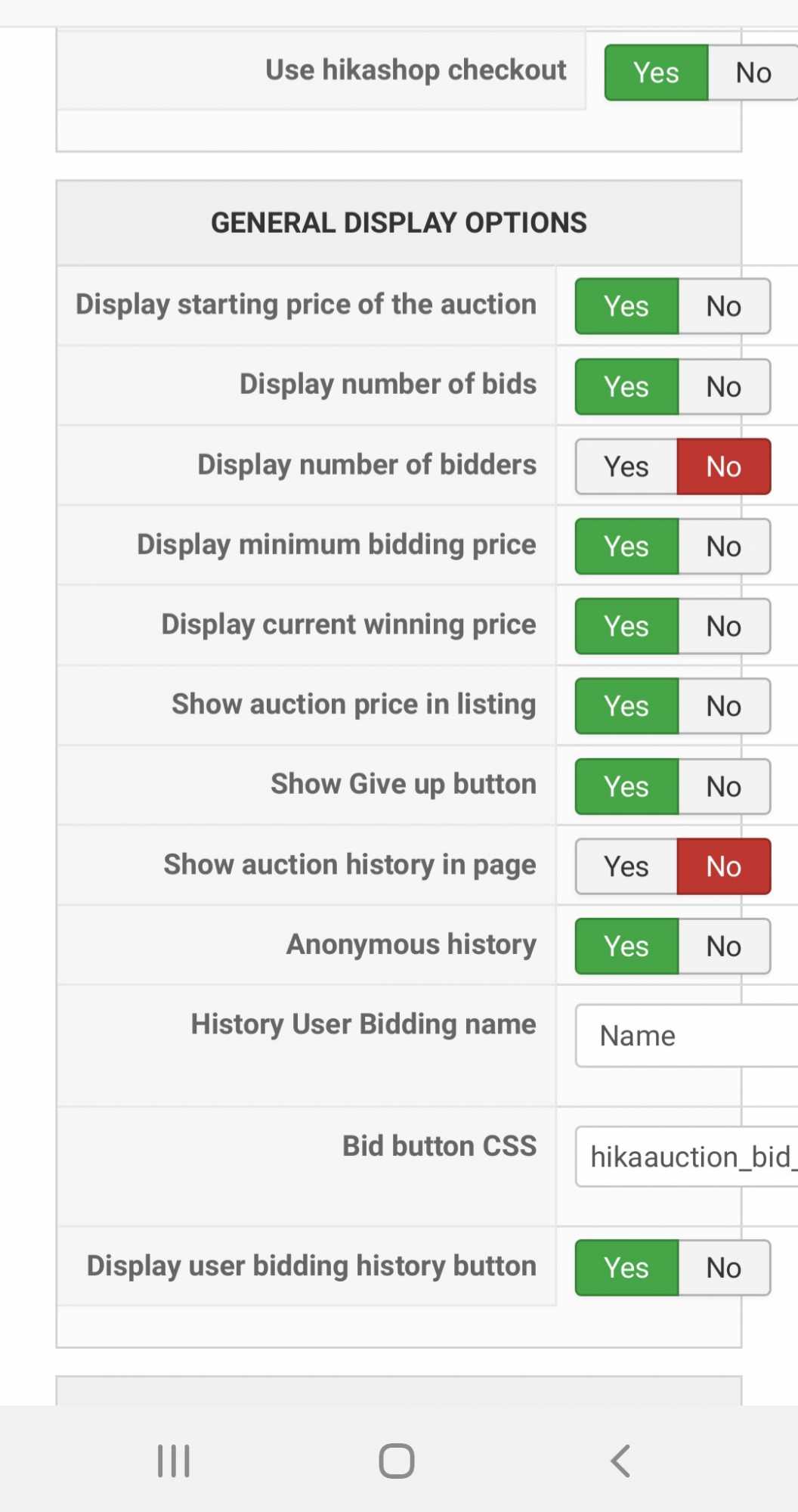The height and width of the screenshot is (1512, 798).
Task: Disable Display user bidding history button
Action: tap(723, 1268)
